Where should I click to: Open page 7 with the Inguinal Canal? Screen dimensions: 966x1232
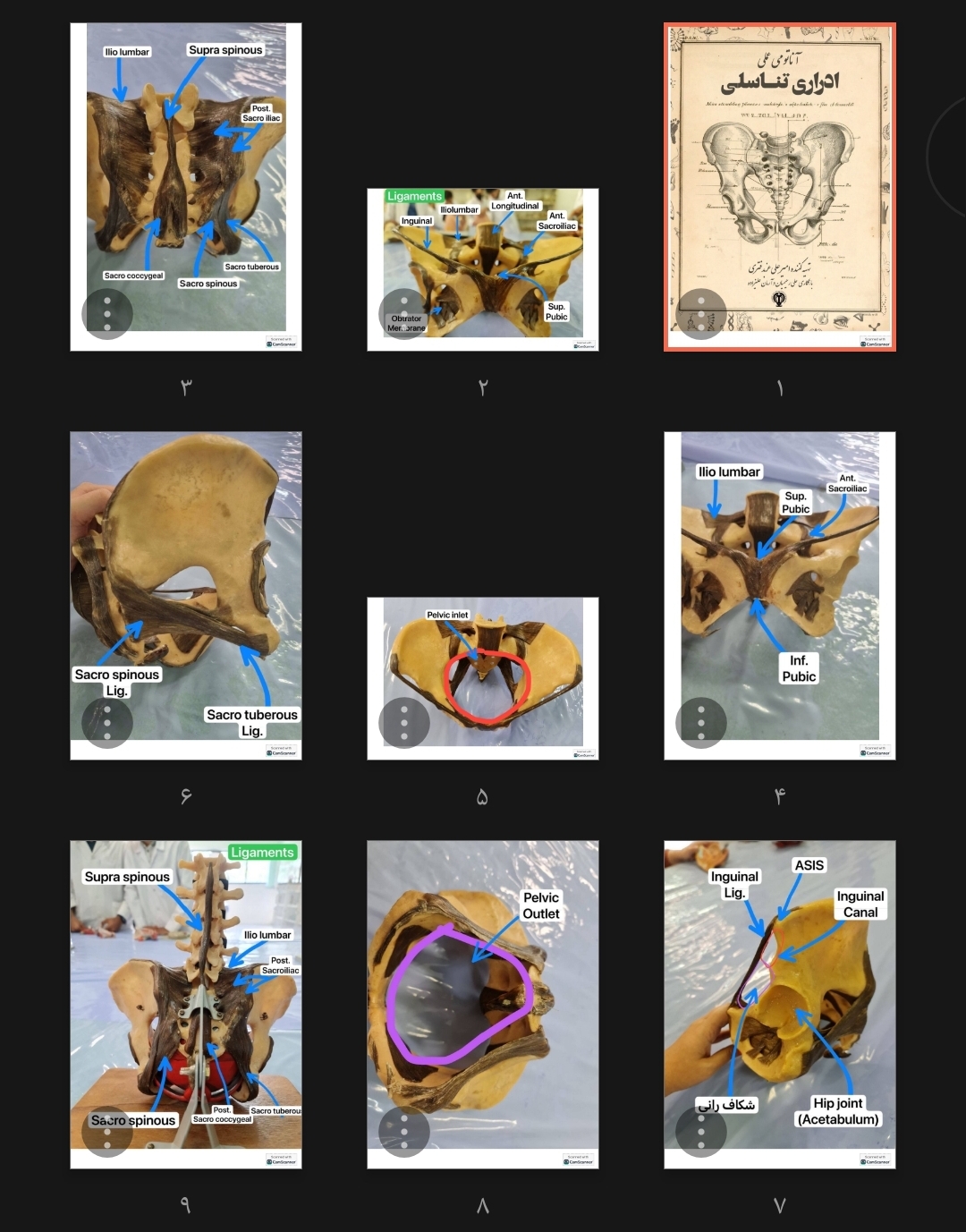click(x=780, y=993)
